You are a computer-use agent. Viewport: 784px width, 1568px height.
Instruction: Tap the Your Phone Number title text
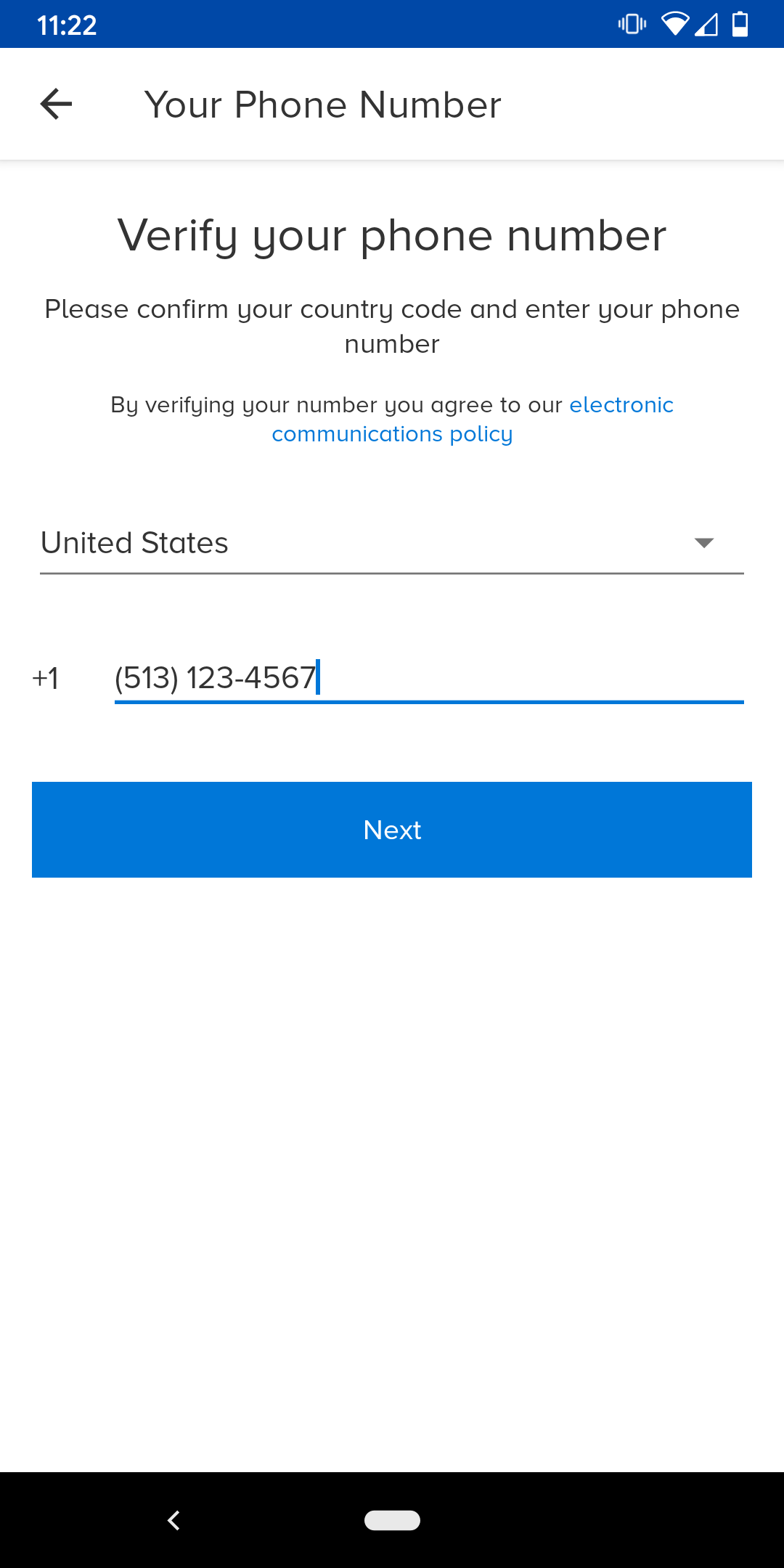[x=322, y=104]
